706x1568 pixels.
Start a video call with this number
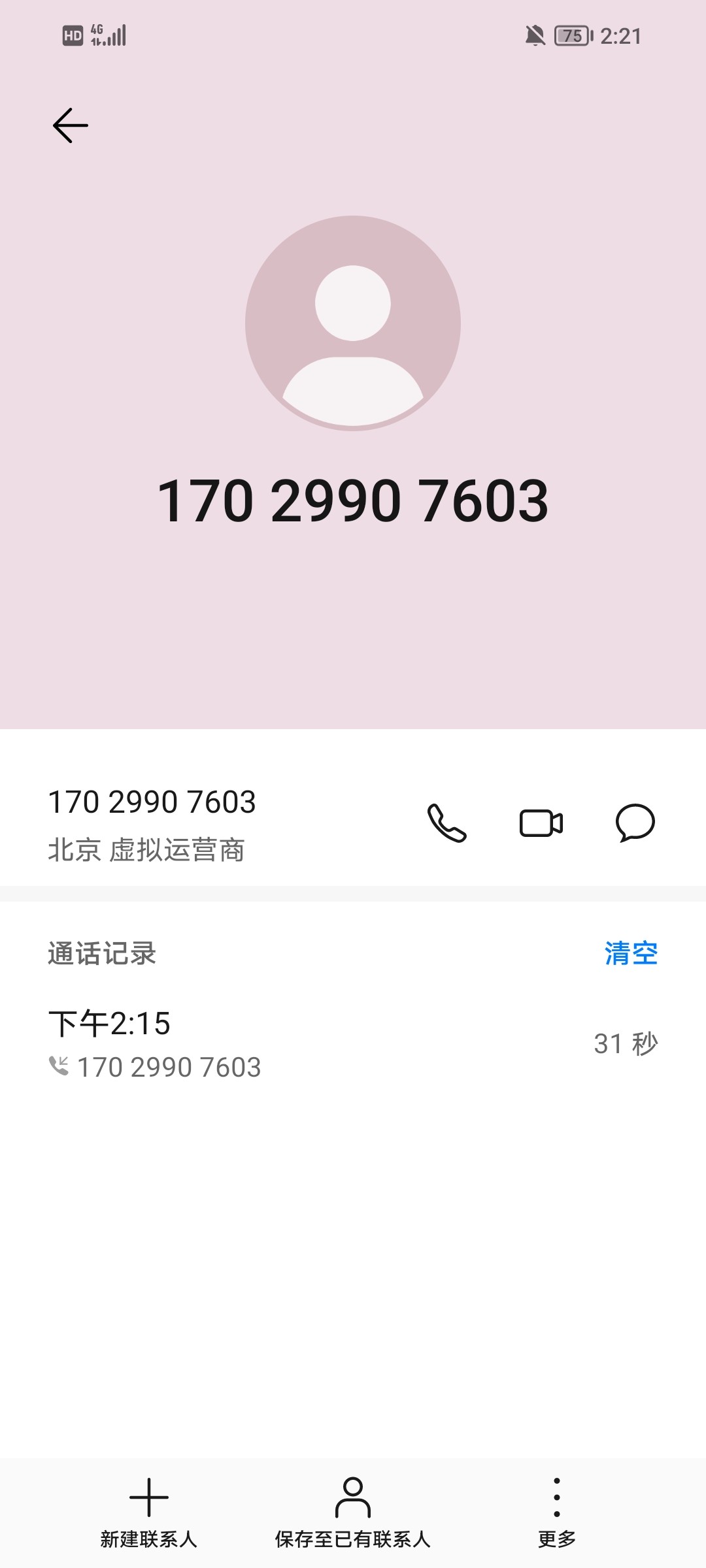coord(541,823)
